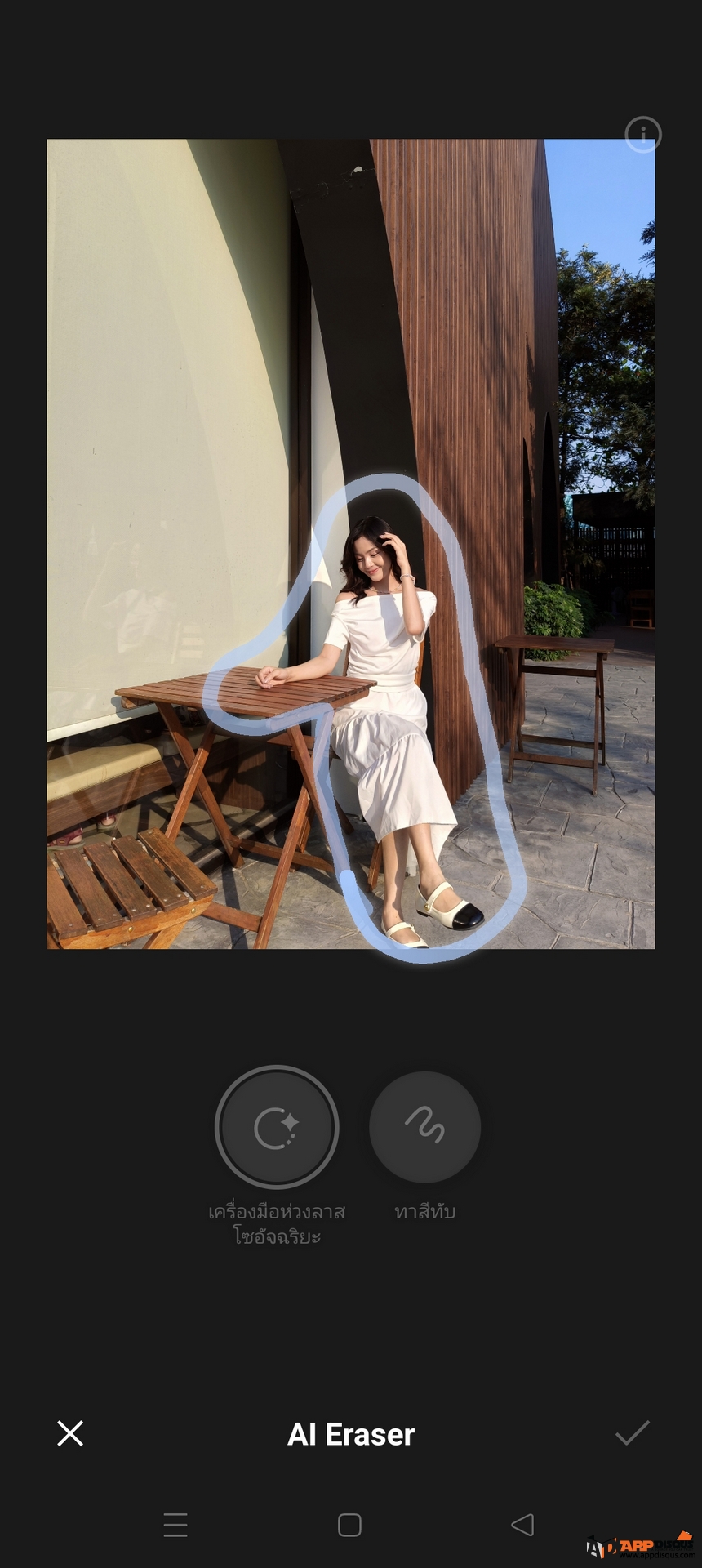Go back using the system back button

pos(522,1525)
